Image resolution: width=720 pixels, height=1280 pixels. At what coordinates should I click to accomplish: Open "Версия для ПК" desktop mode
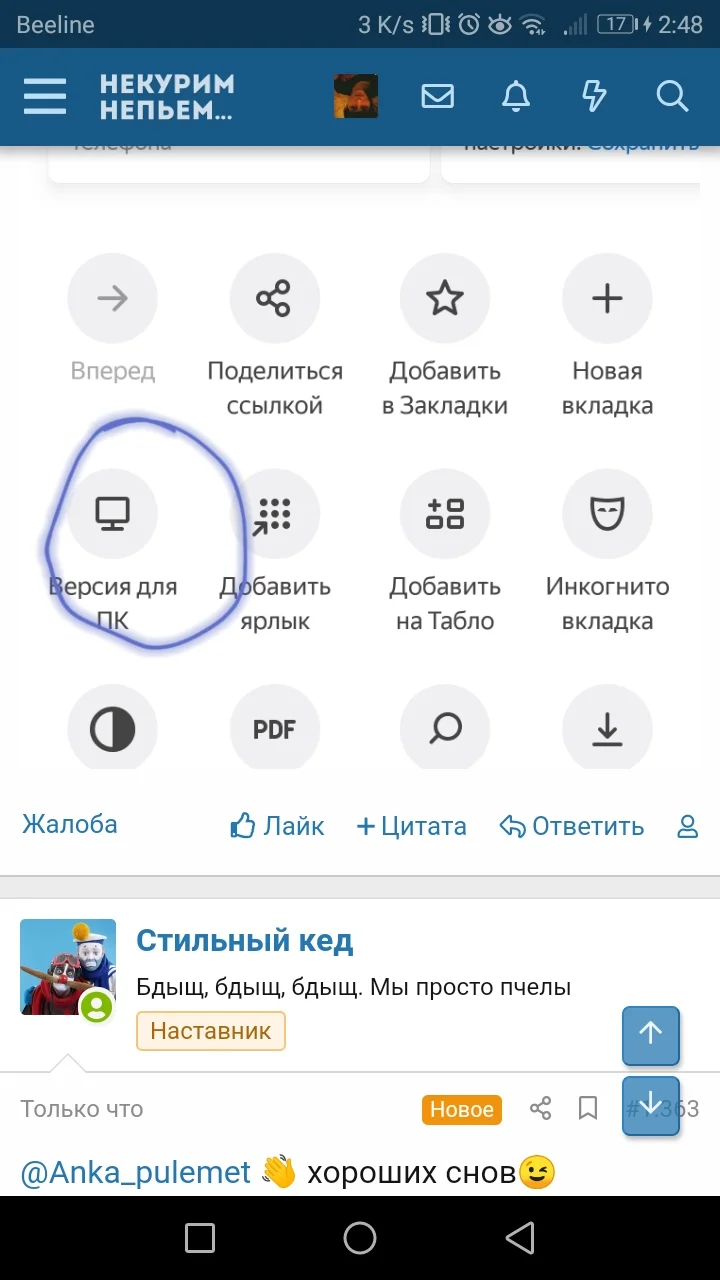click(x=112, y=513)
